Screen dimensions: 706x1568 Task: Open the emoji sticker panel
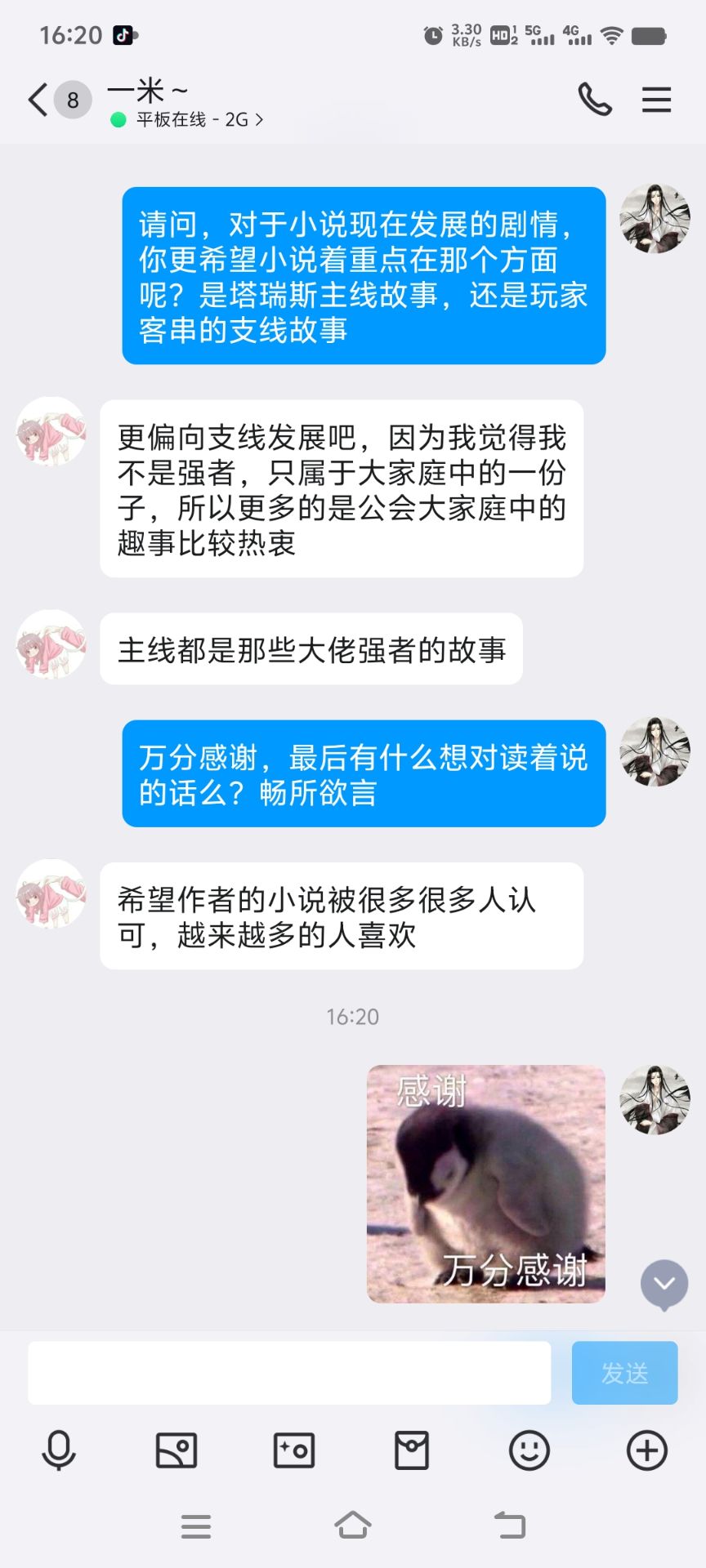[529, 1451]
